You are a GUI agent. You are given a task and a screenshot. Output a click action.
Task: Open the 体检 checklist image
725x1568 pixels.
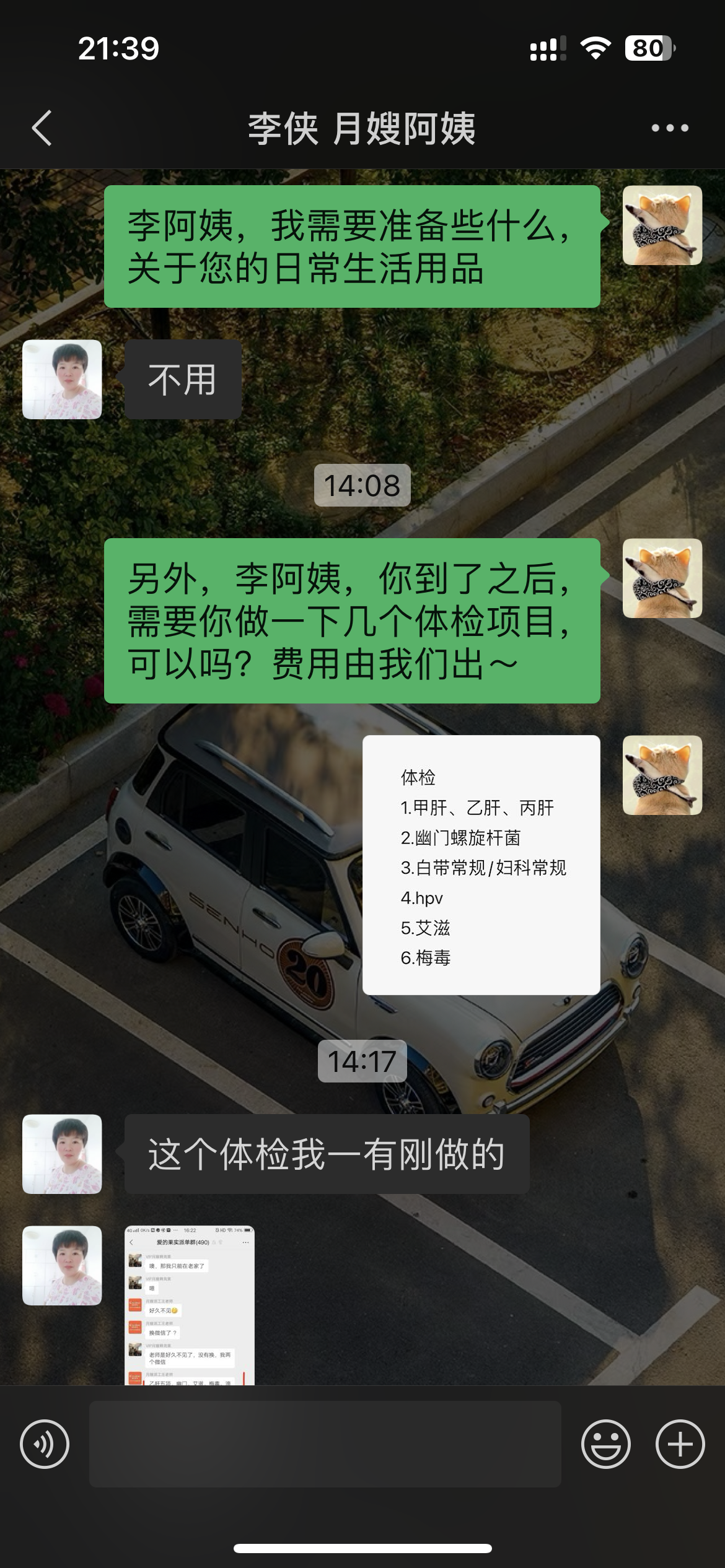[x=481, y=865]
